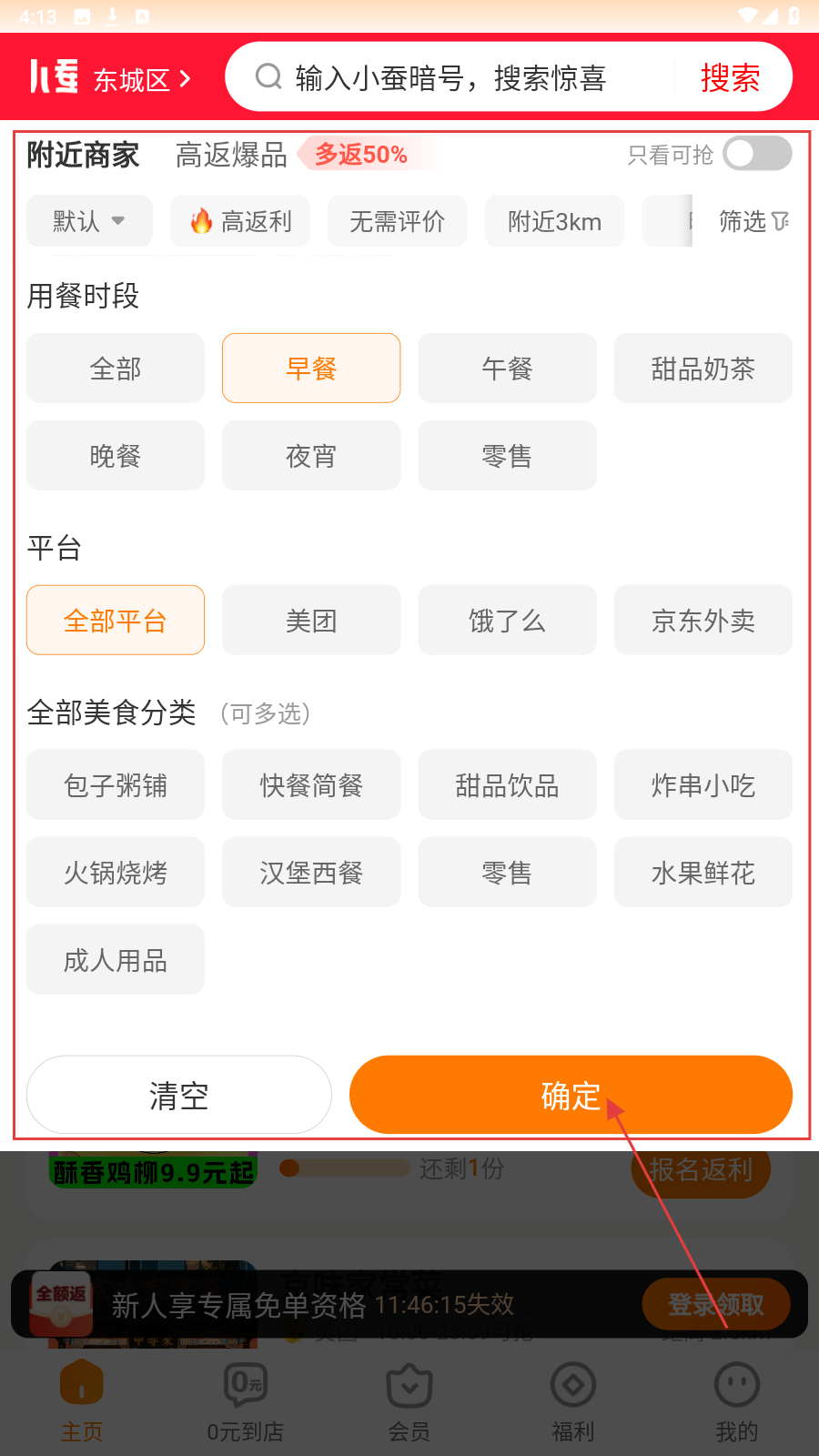Choose 甜品奶茶 under 用餐时段
The image size is (819, 1456).
tap(703, 369)
